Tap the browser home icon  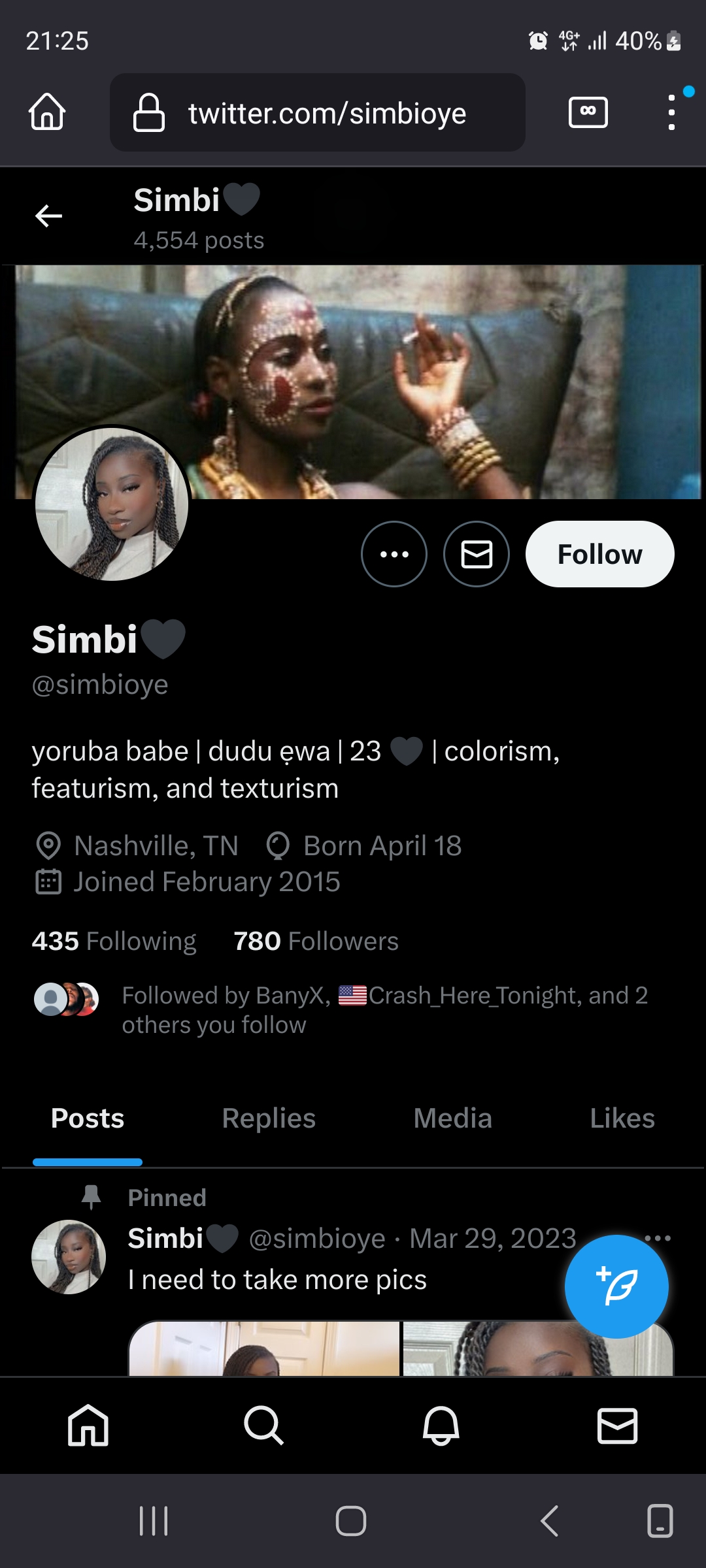click(x=47, y=112)
